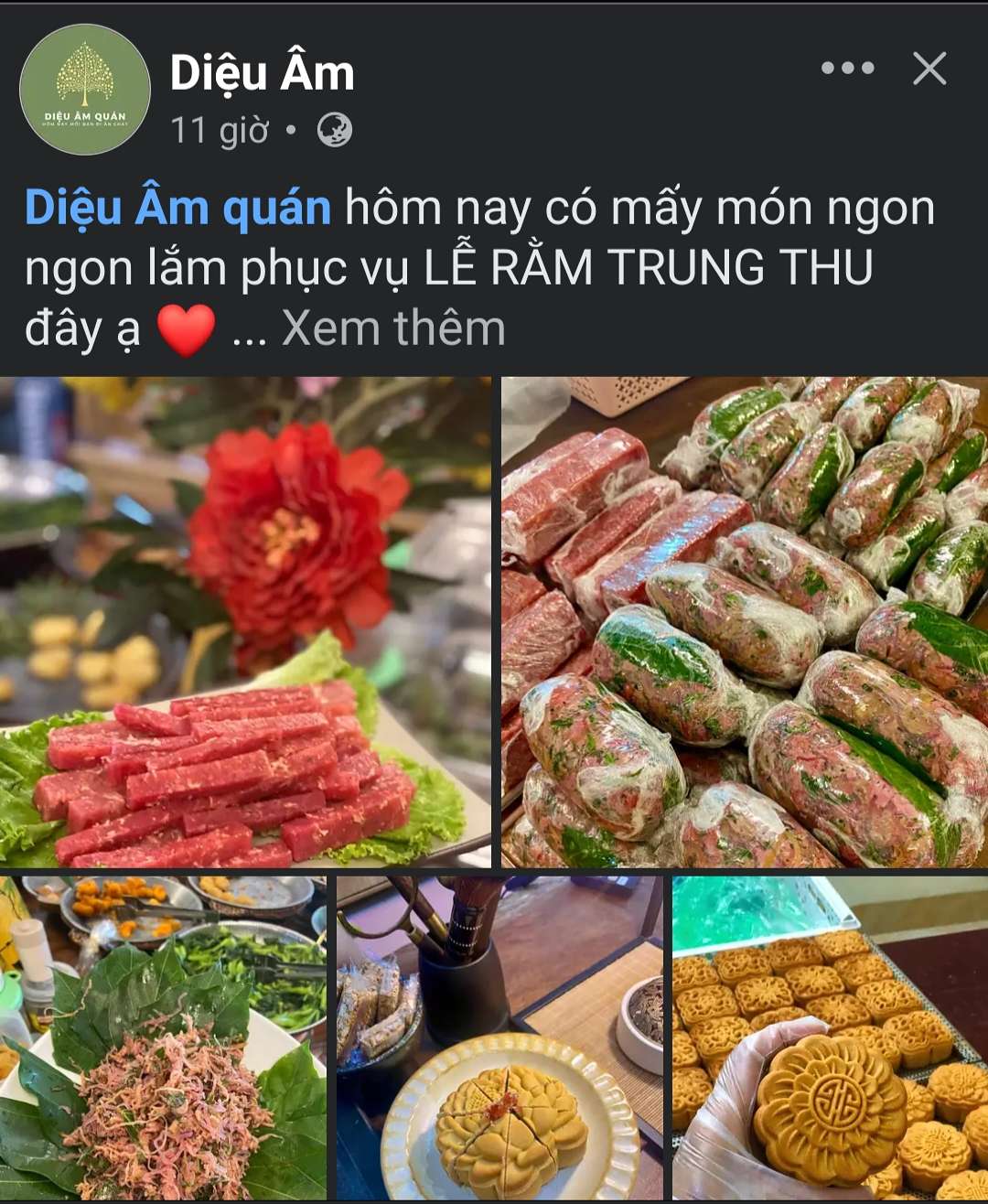This screenshot has width=988, height=1204.
Task: View the photo of wrapped green-leaf rolls
Action: click(x=745, y=622)
